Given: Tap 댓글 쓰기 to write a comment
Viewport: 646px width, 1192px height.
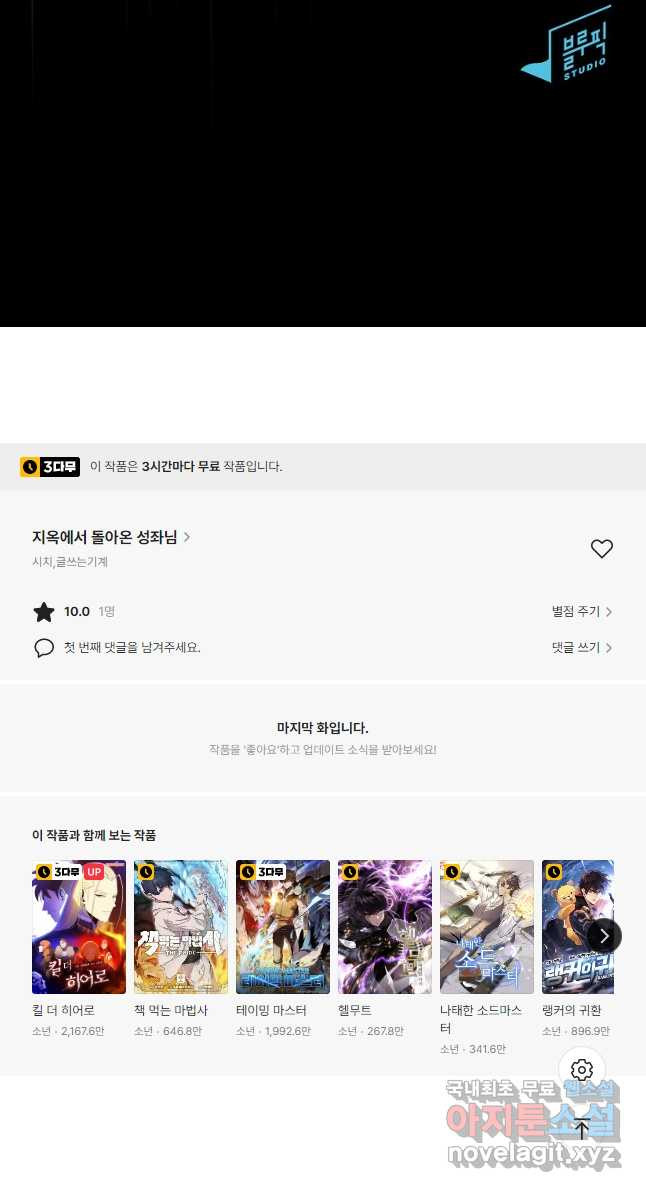Looking at the screenshot, I should tap(581, 647).
